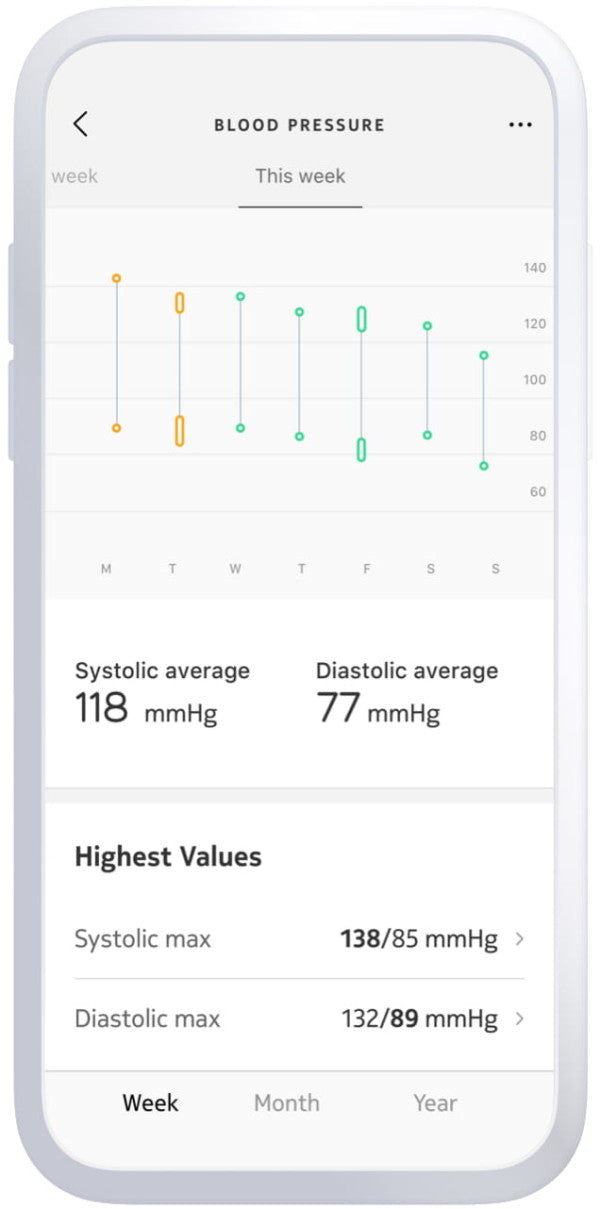Switch to the partially visible previous week tab
Screen dimensions: 600x1209
74,177
